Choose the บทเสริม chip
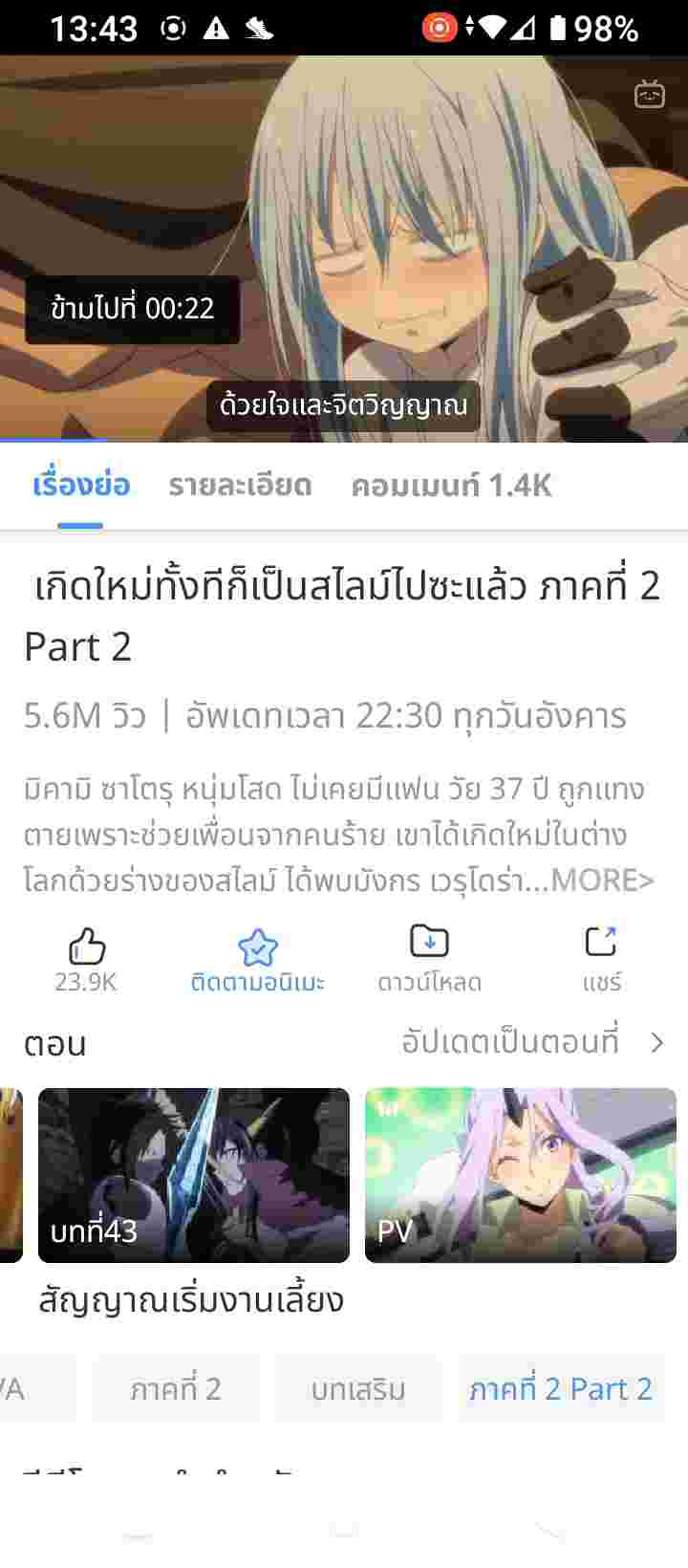 [358, 1389]
